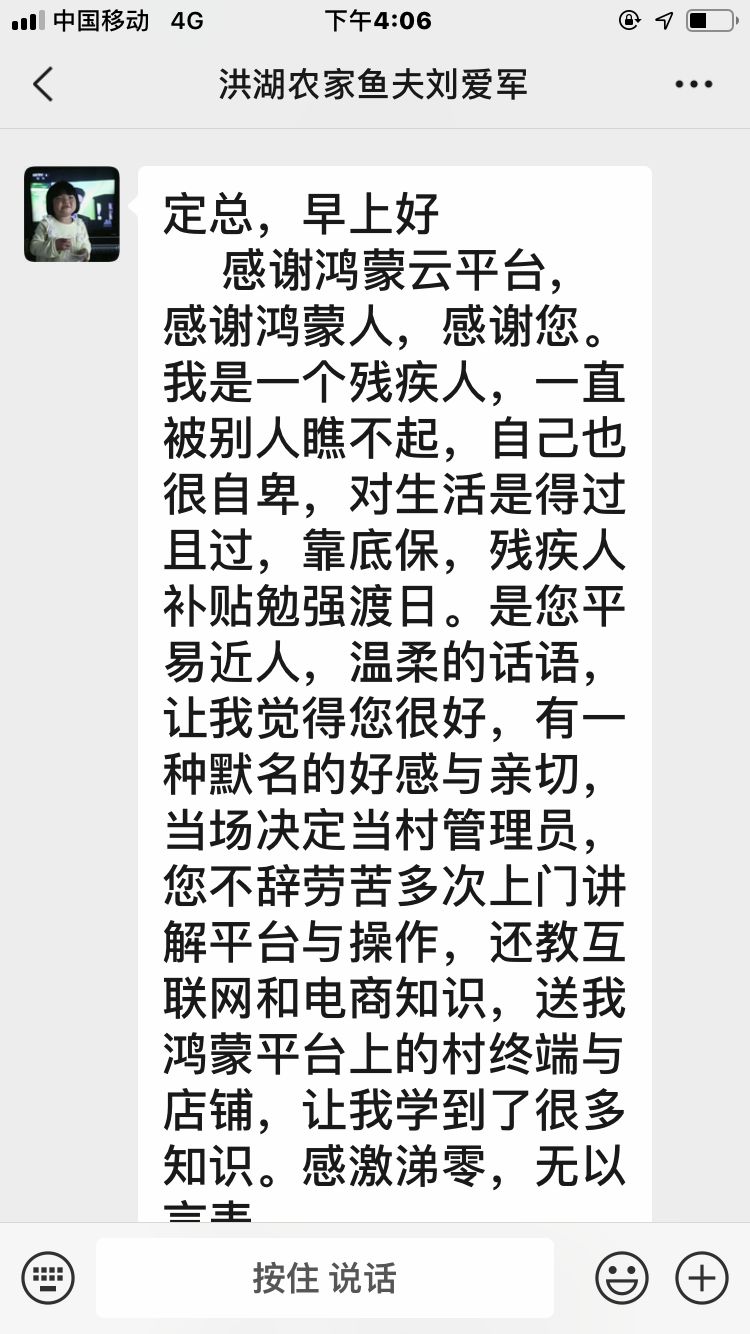Go back to the chat list
750x1334 pixels.
[43, 85]
